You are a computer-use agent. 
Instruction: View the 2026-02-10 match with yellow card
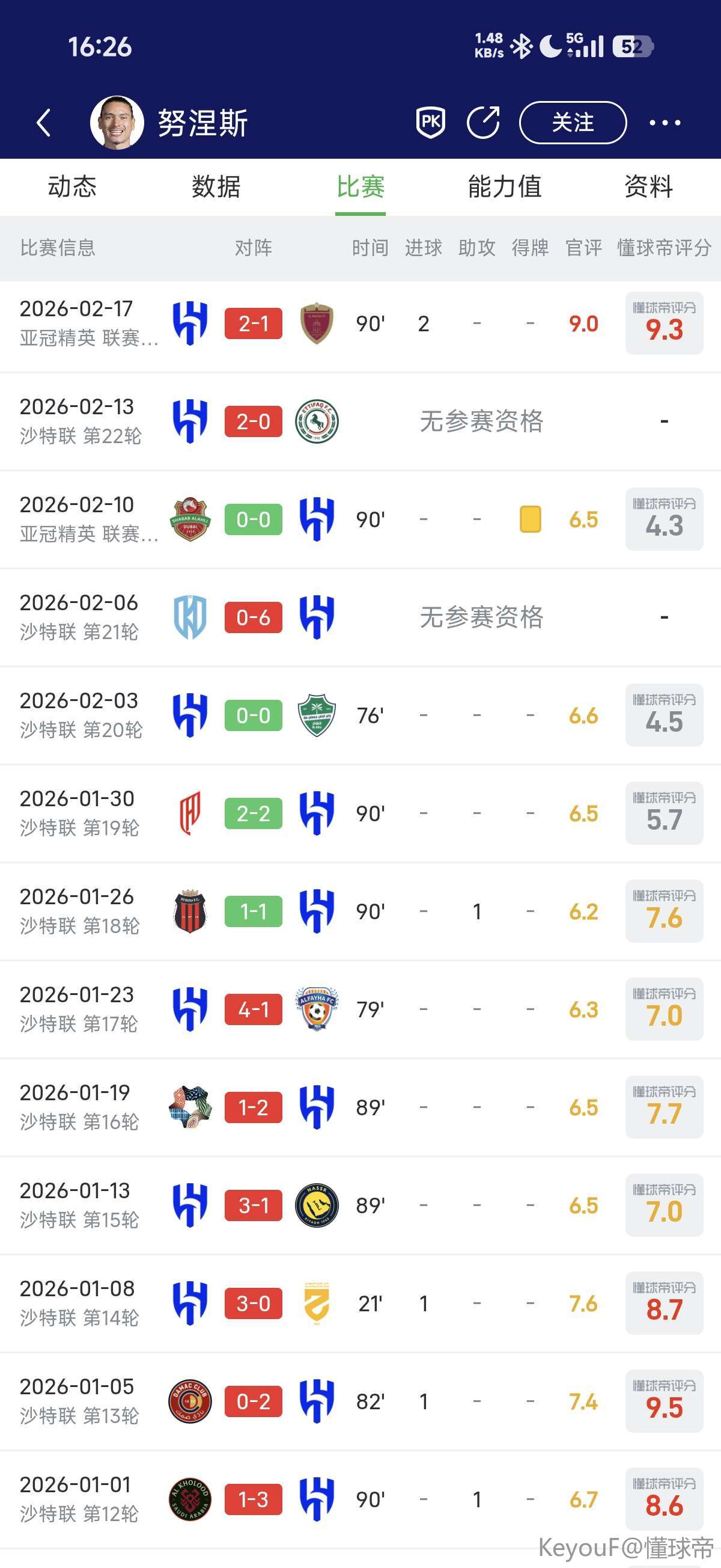(253, 519)
